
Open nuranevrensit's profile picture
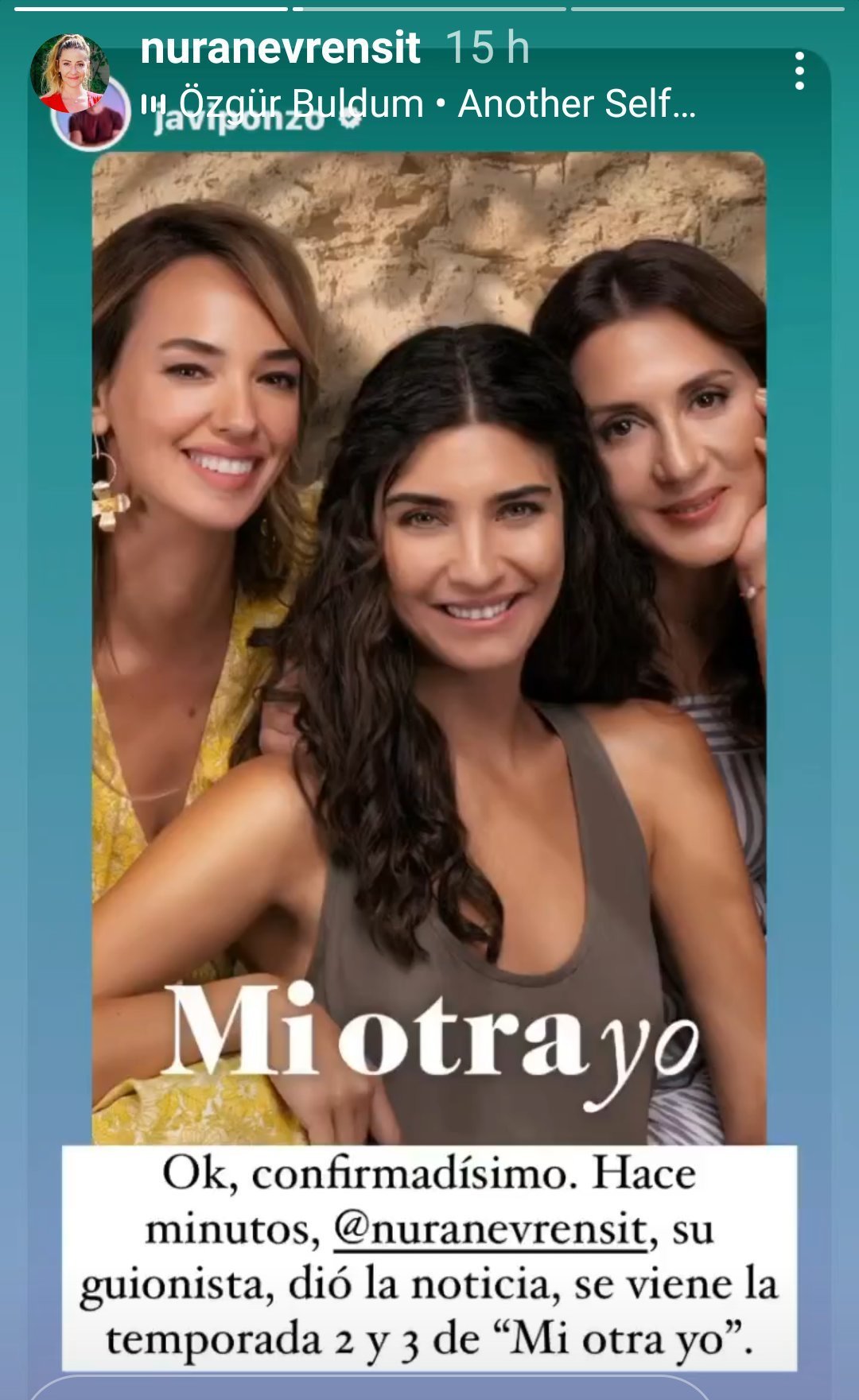(x=70, y=72)
